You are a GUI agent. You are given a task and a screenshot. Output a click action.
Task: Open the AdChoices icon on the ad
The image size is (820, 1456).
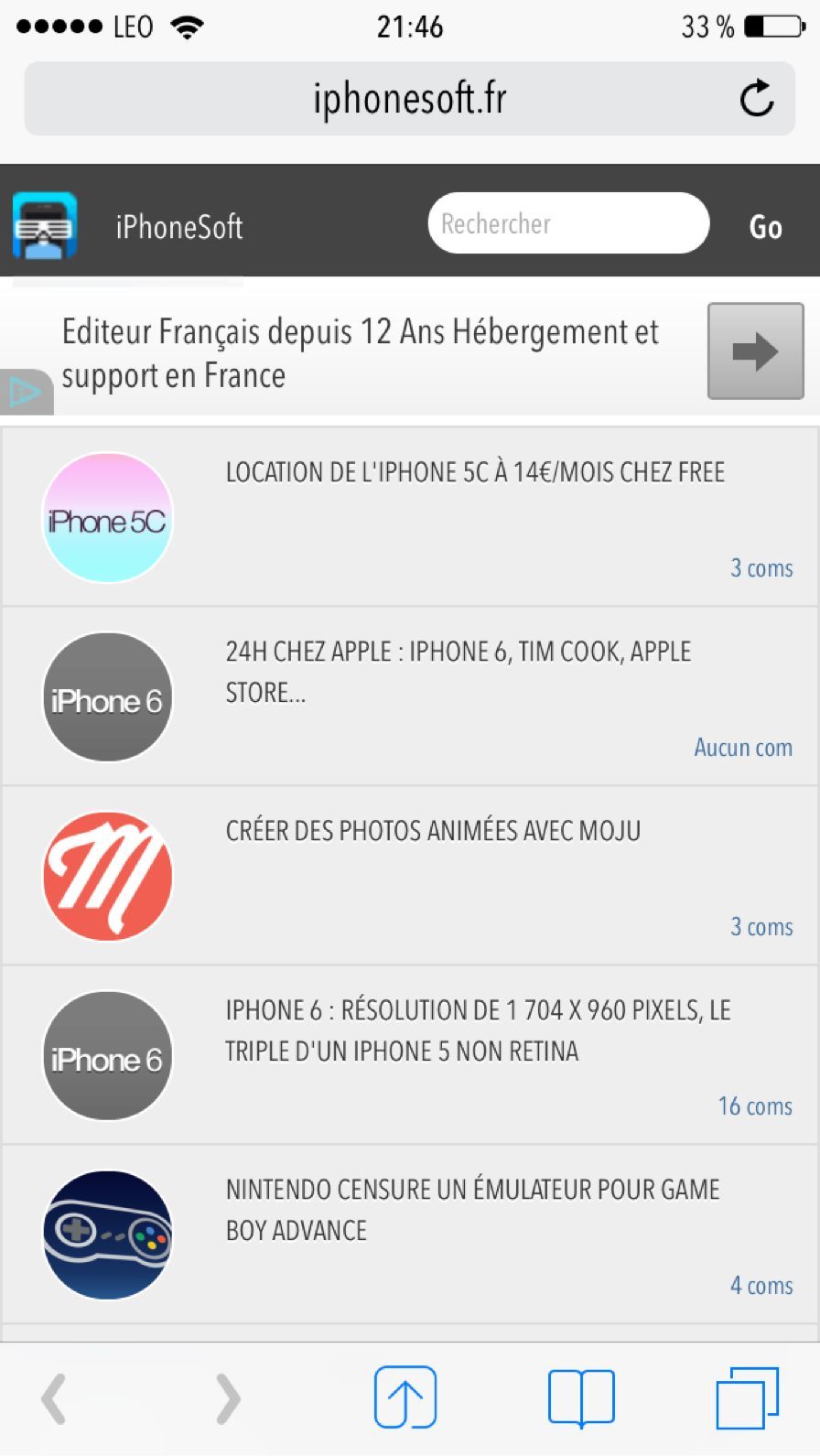(24, 393)
